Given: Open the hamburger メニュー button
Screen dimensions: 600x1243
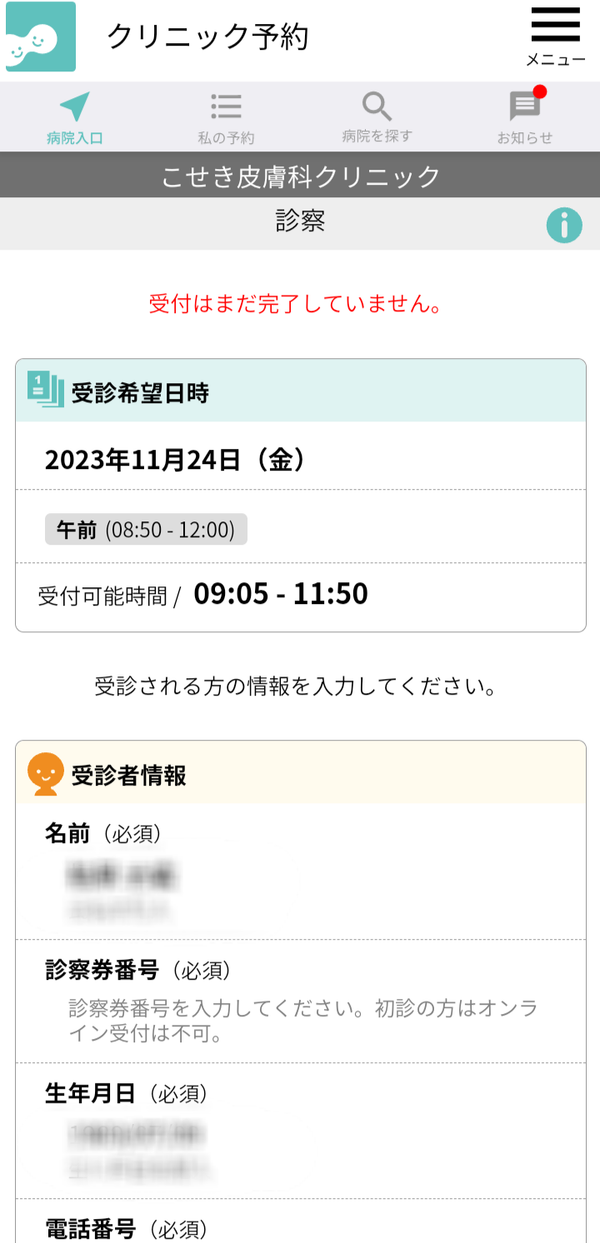Looking at the screenshot, I should (555, 38).
